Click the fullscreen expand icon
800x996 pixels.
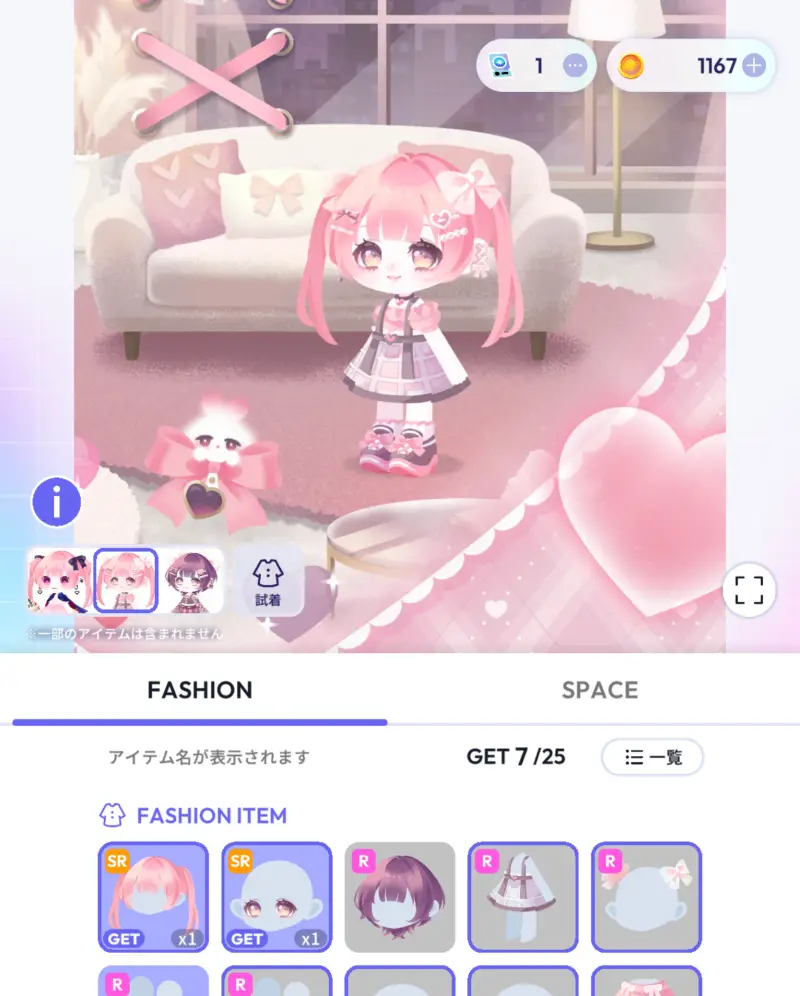click(x=749, y=591)
